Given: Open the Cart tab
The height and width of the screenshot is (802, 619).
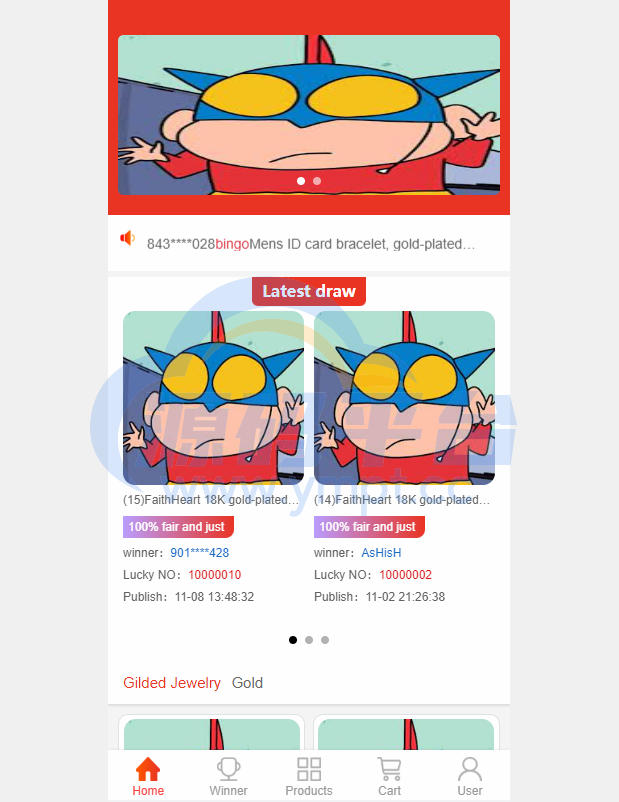Looking at the screenshot, I should (x=389, y=776).
